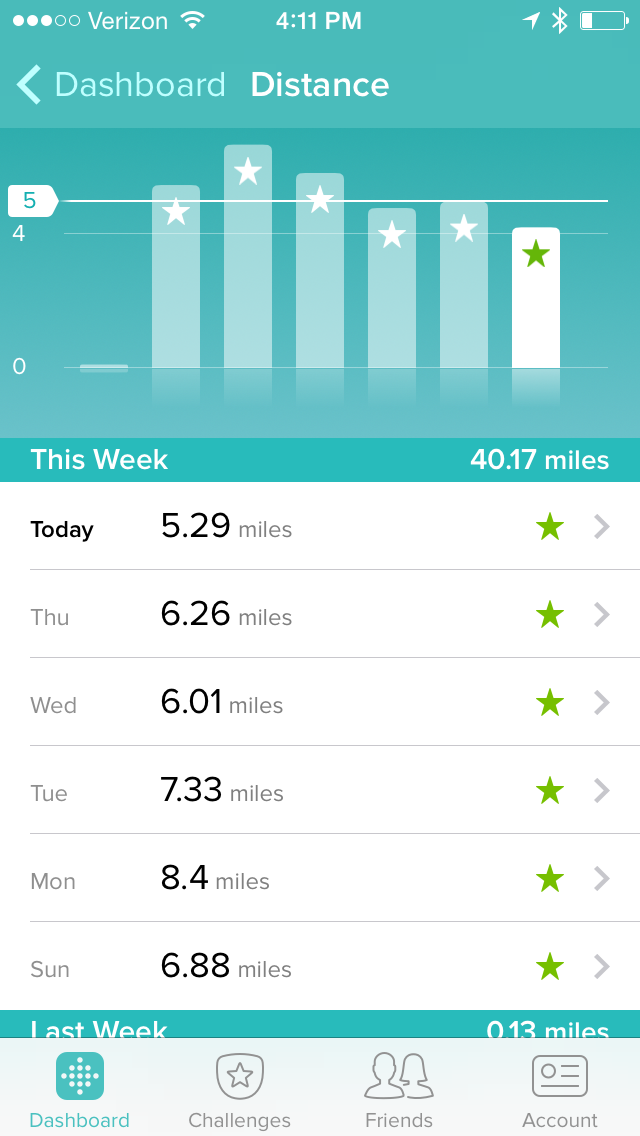Viewport: 640px width, 1136px height.
Task: Open the Friends tab
Action: [x=399, y=1088]
